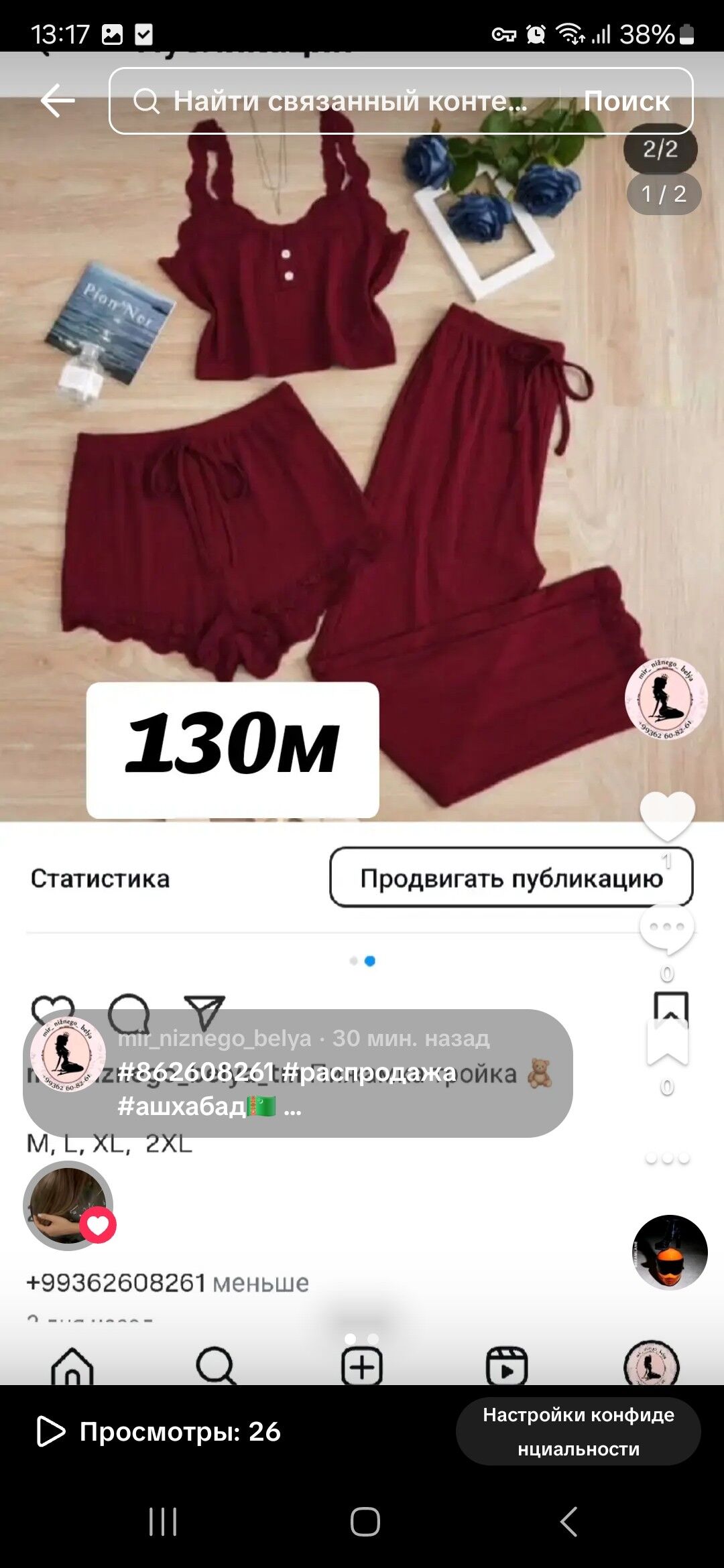The width and height of the screenshot is (724, 1568).
Task: Tap the related content search field
Action: pos(349,101)
